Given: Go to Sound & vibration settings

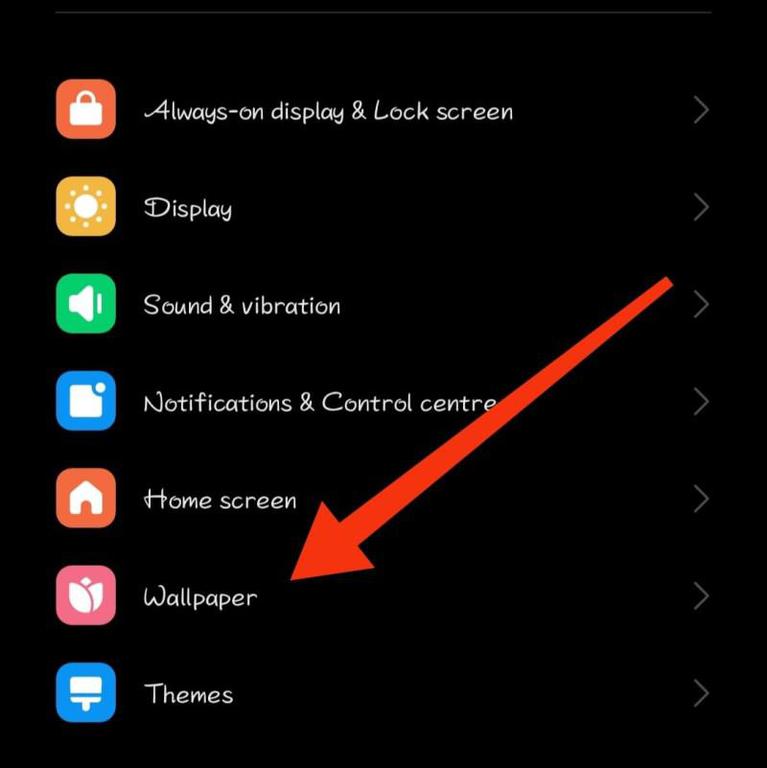Looking at the screenshot, I should click(x=242, y=305).
